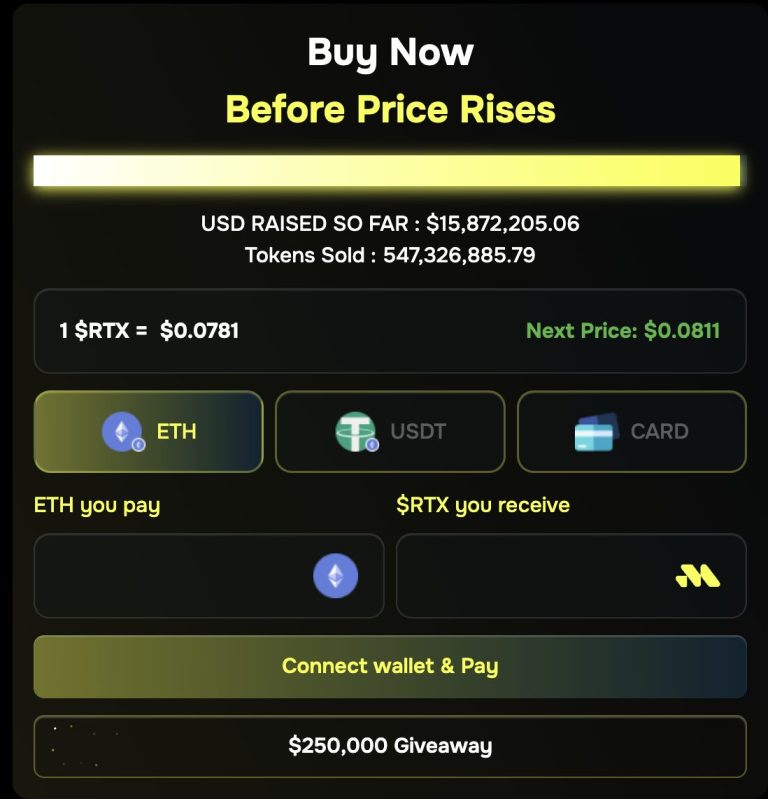
Task: Click the ETH you pay input field
Action: [x=180, y=576]
